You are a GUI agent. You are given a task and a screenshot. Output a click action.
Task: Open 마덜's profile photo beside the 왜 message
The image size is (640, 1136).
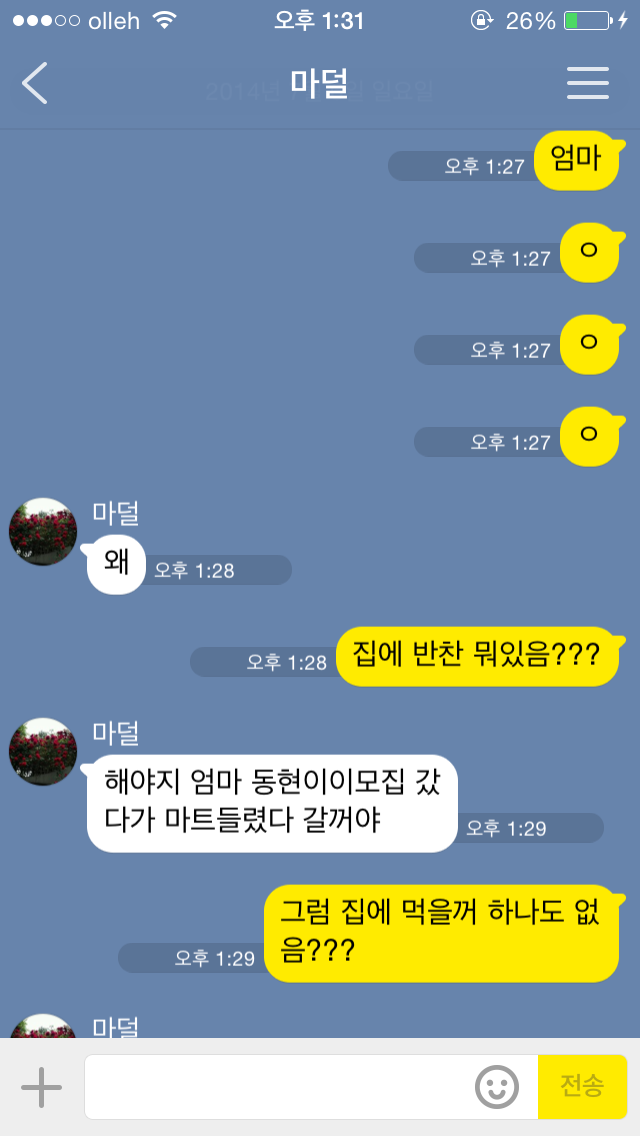click(43, 531)
